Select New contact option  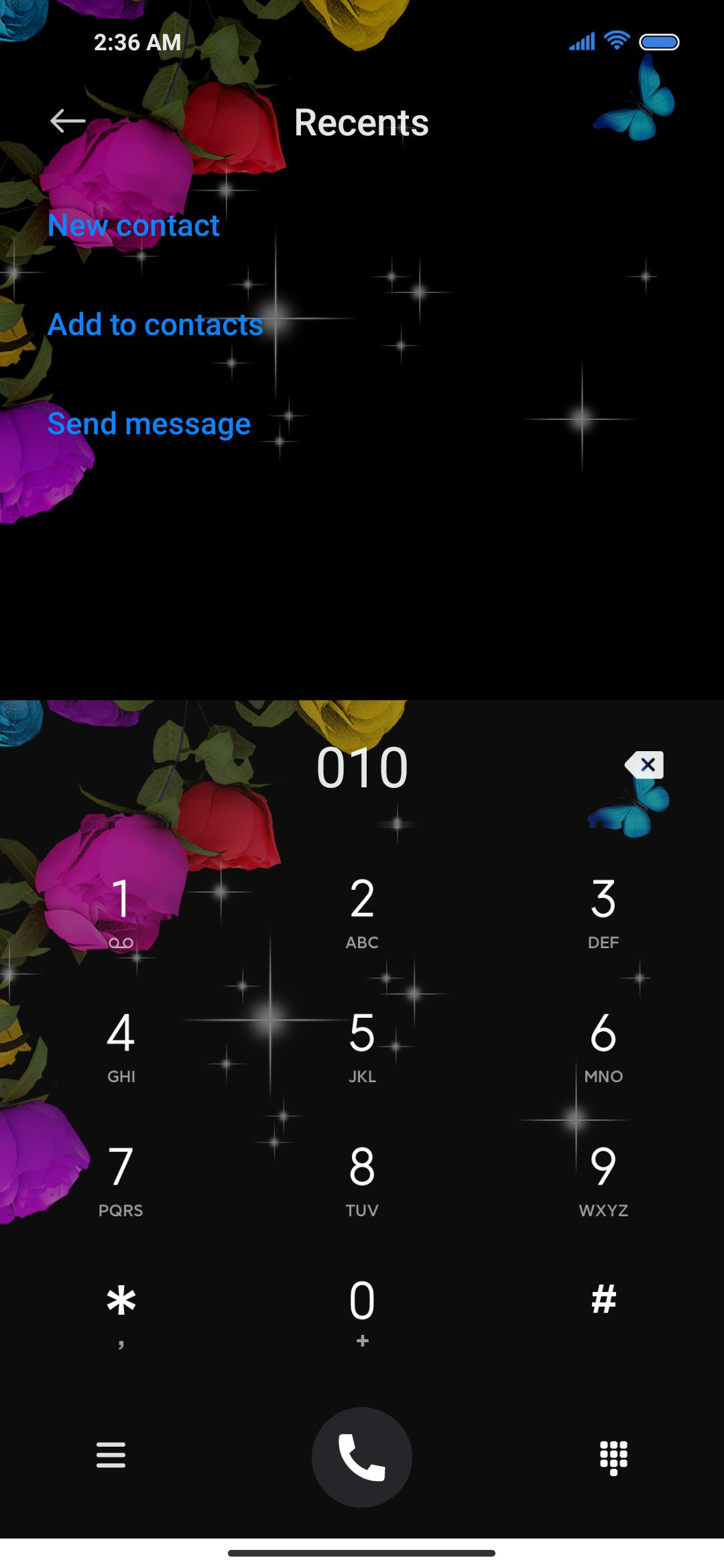[134, 225]
